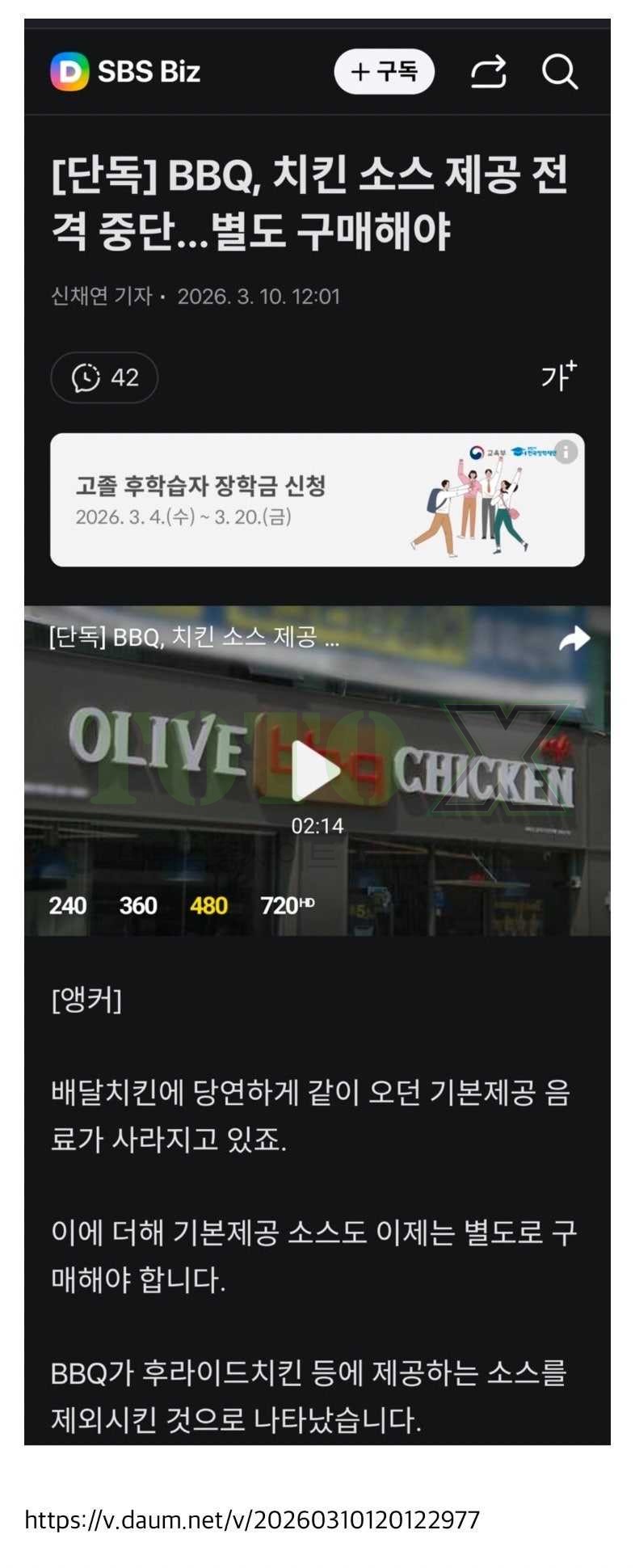Open the Daum D logo home
Screen dimensions: 635x1568
(x=69, y=72)
